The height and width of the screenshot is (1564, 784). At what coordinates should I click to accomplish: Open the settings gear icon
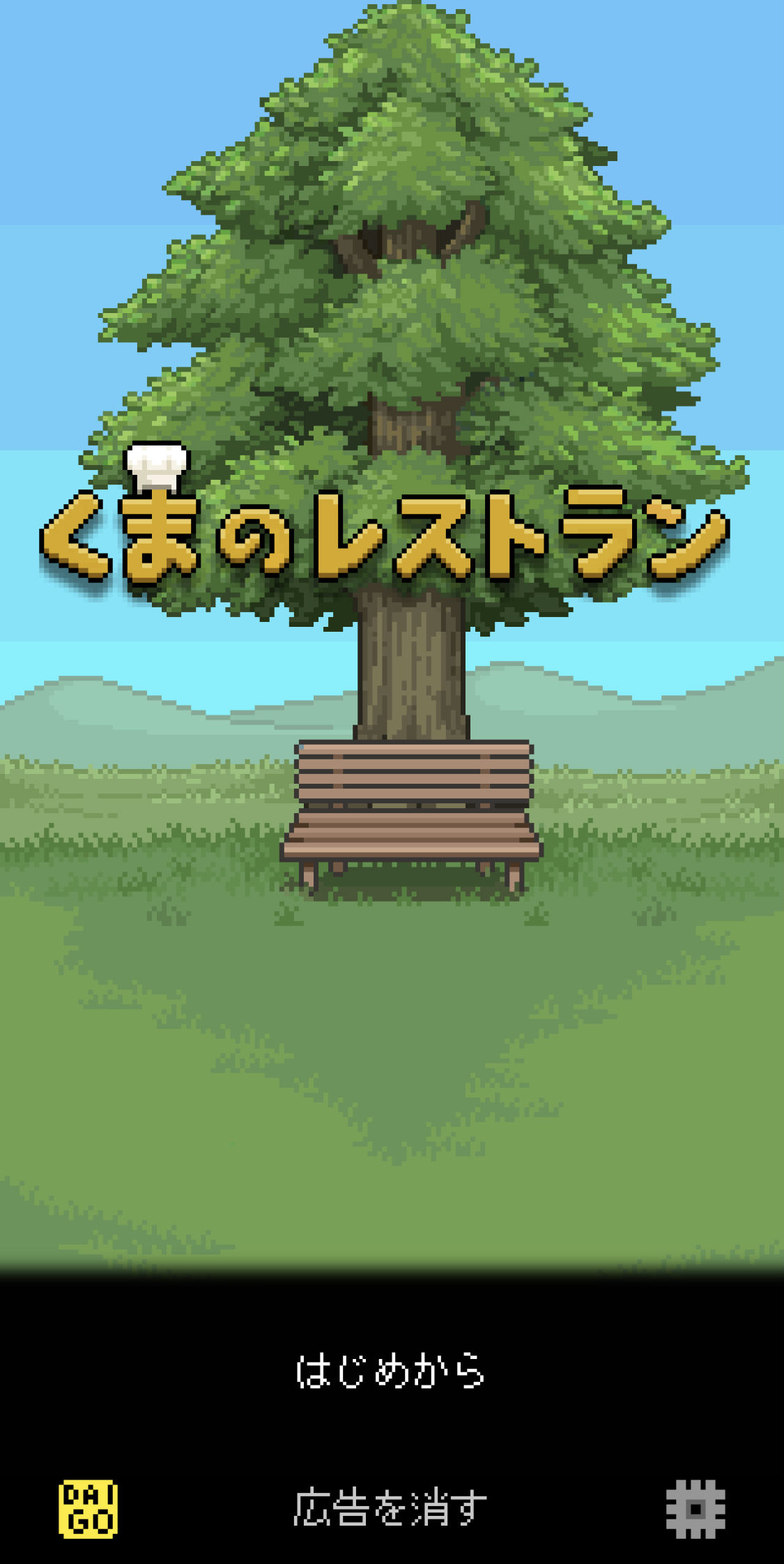(x=695, y=1508)
